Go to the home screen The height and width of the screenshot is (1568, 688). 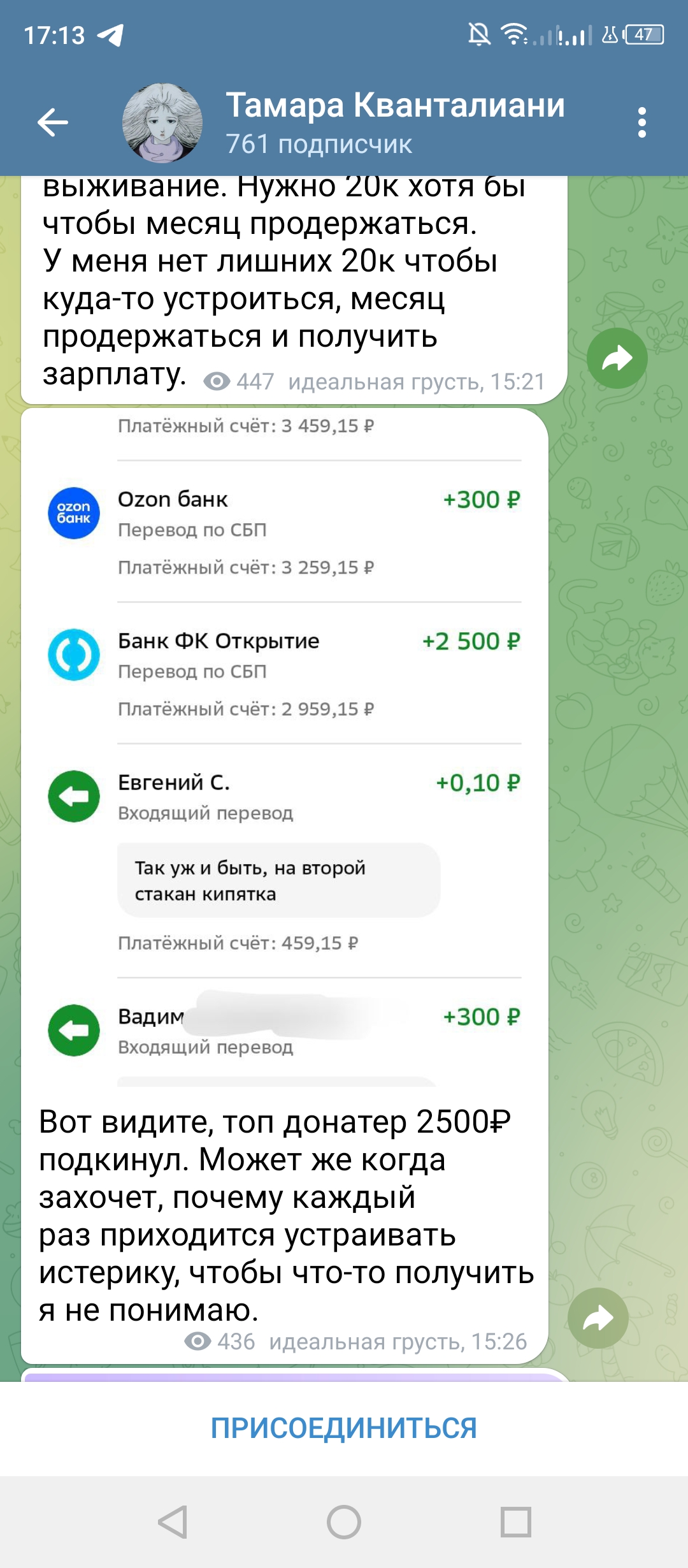click(344, 1522)
